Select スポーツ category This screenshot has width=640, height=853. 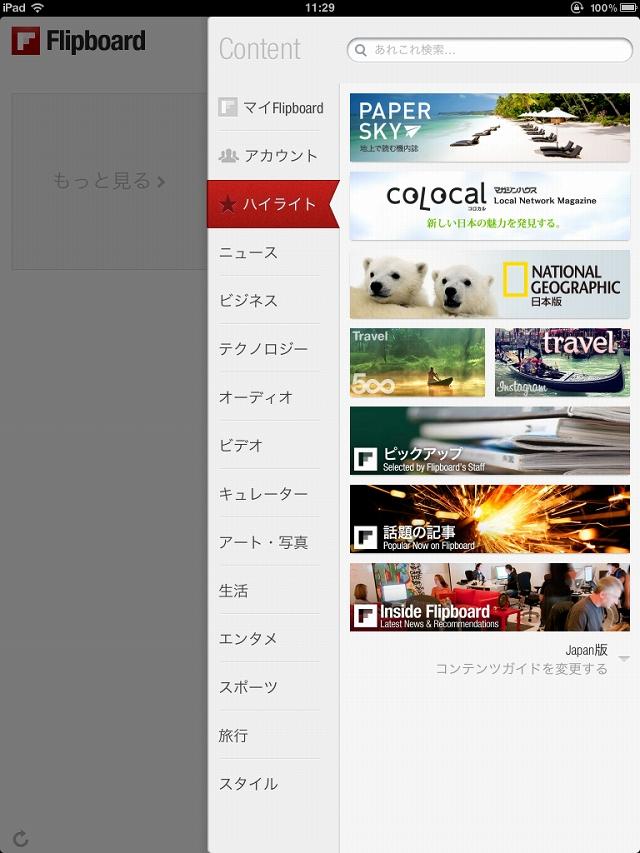pyautogui.click(x=249, y=687)
